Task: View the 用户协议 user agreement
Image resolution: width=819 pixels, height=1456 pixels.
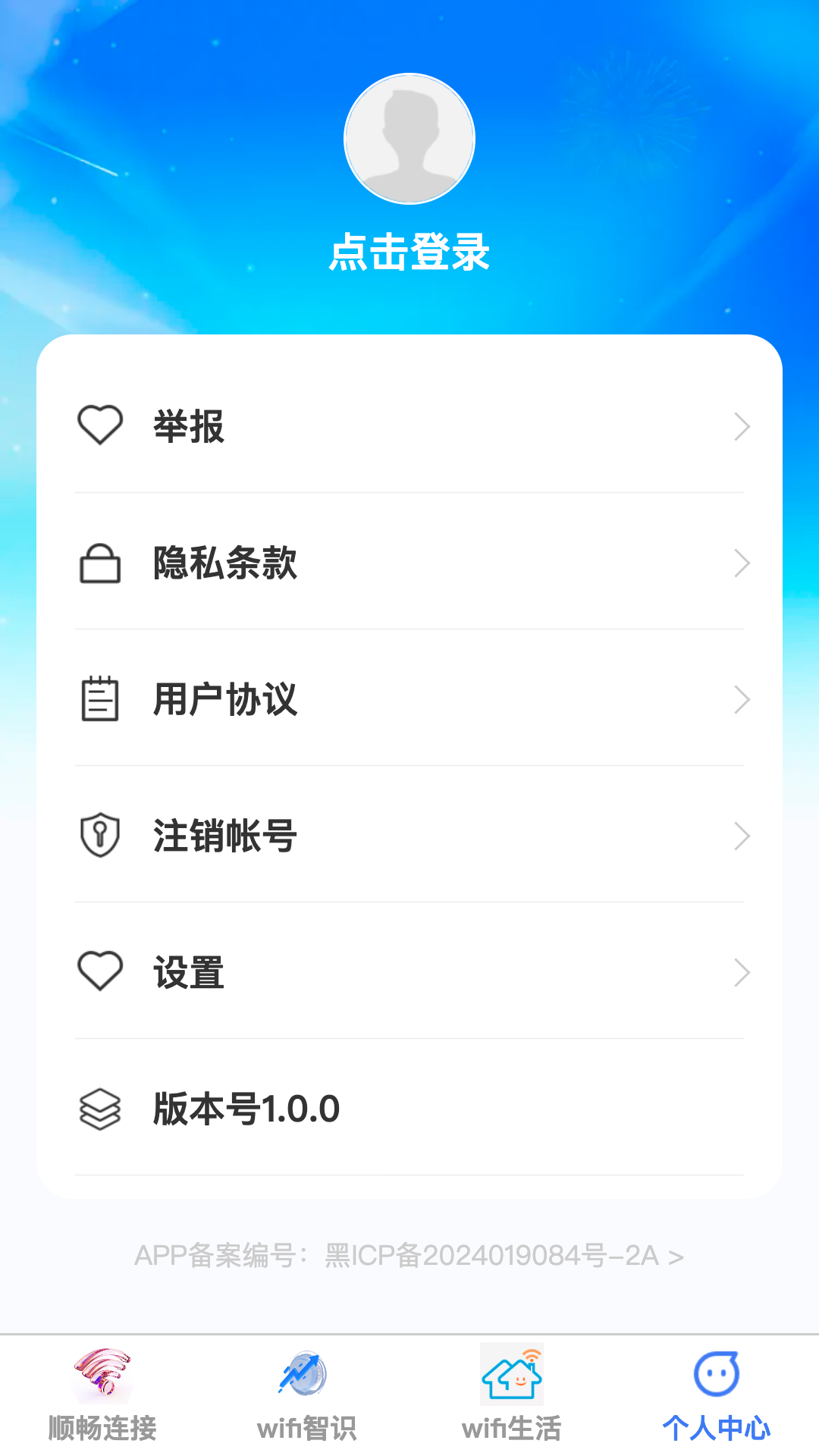Action: pyautogui.click(x=409, y=699)
